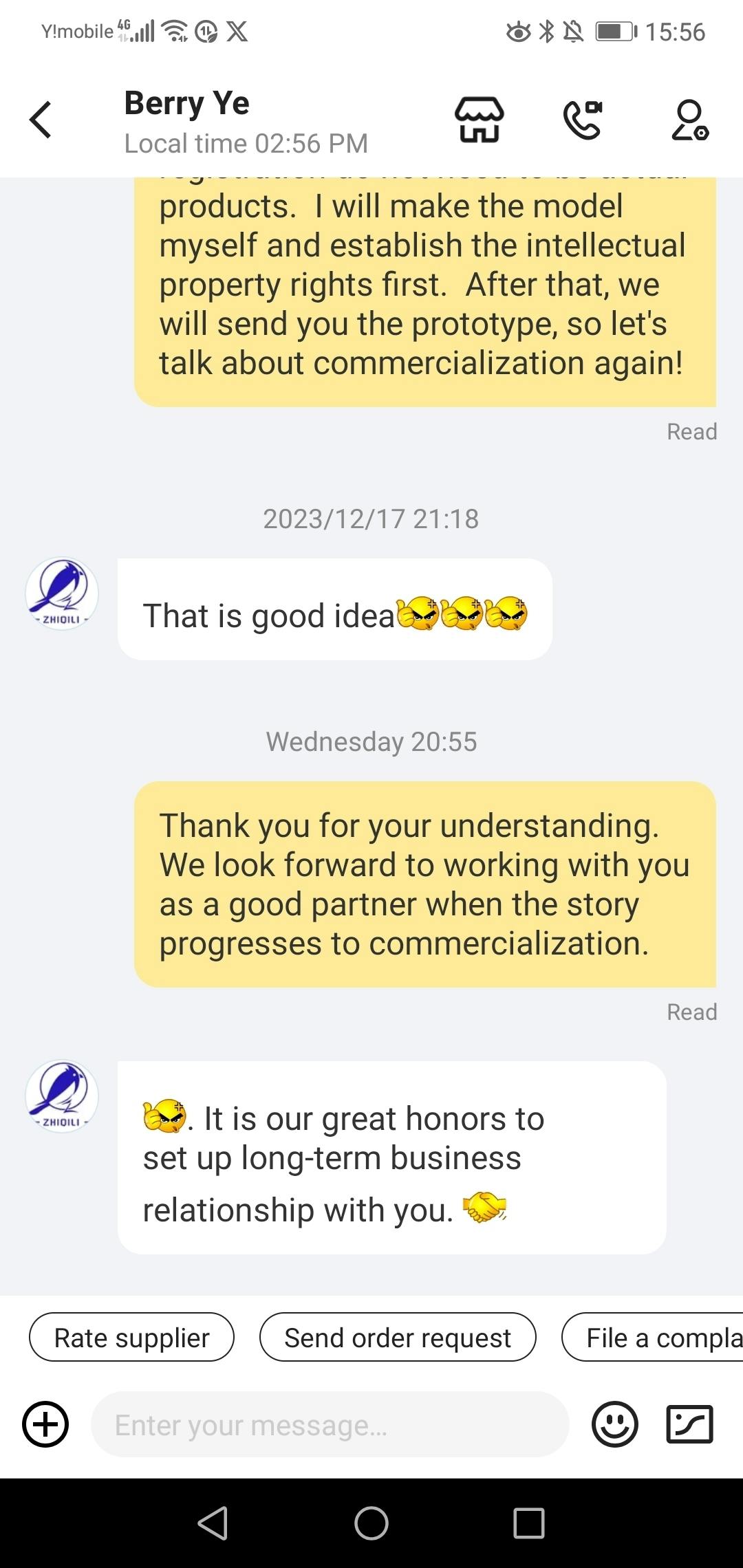Go to system home screen
This screenshot has height=1568, width=743.
pos(371,1523)
